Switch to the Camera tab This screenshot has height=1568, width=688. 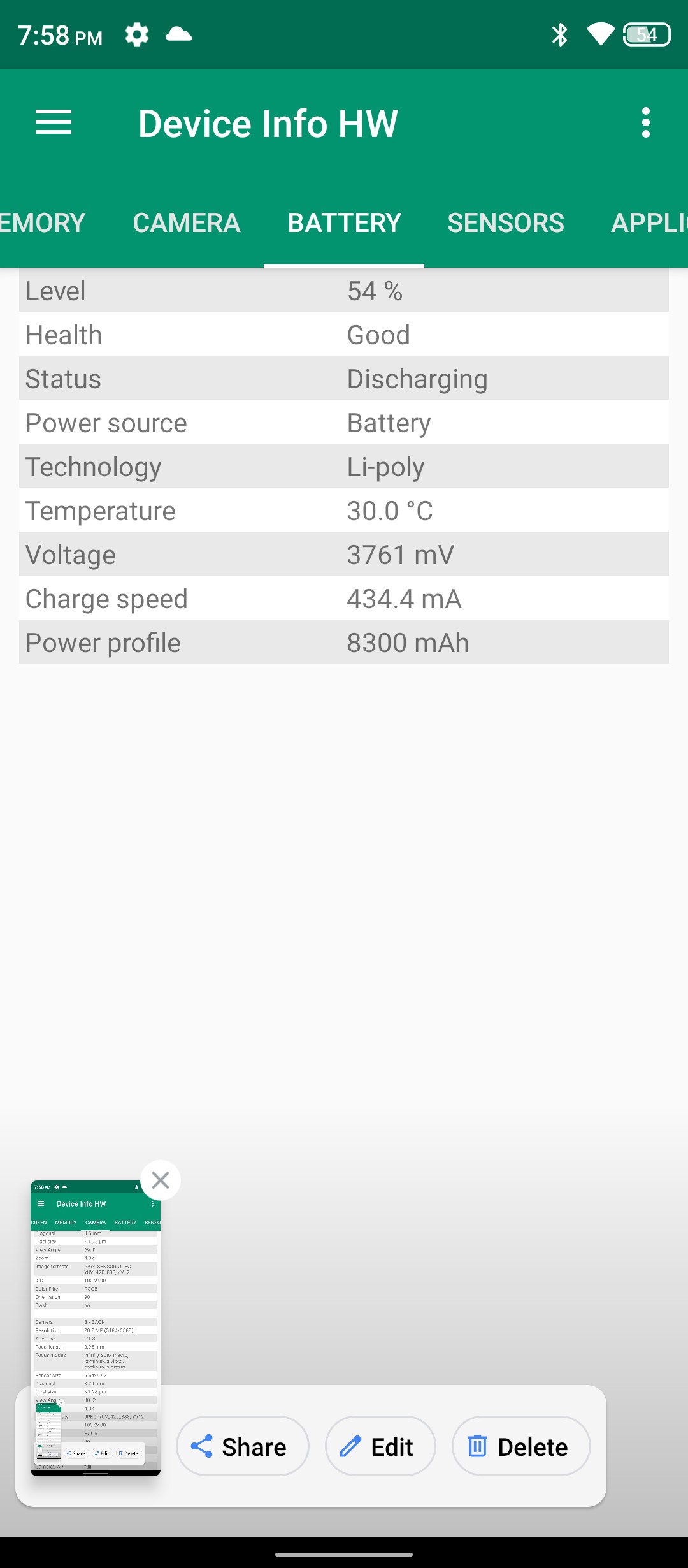186,223
